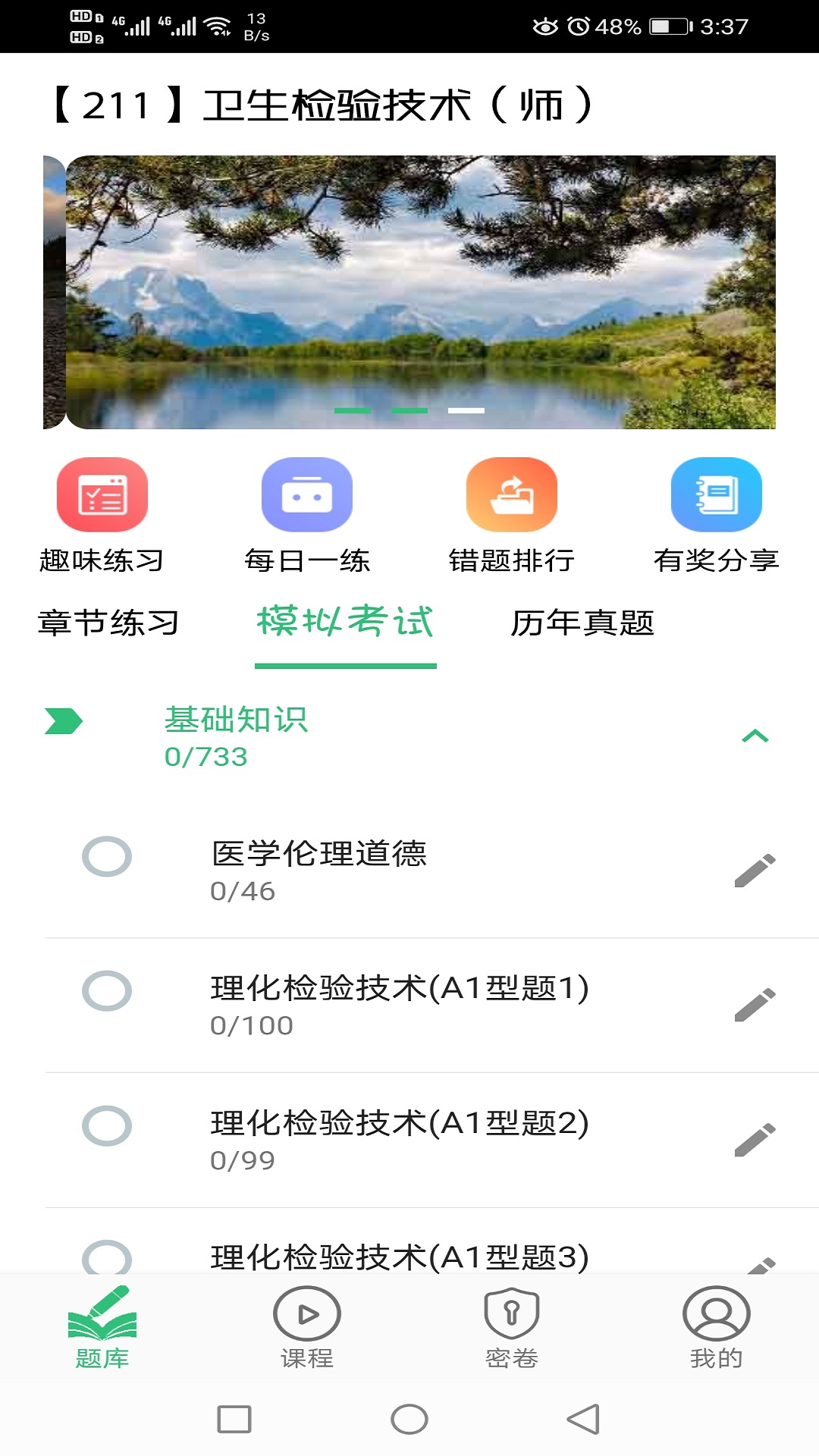Tap the pencil icon for 理化检验技术(A1型题2)
Image resolution: width=819 pixels, height=1456 pixels.
[755, 1140]
